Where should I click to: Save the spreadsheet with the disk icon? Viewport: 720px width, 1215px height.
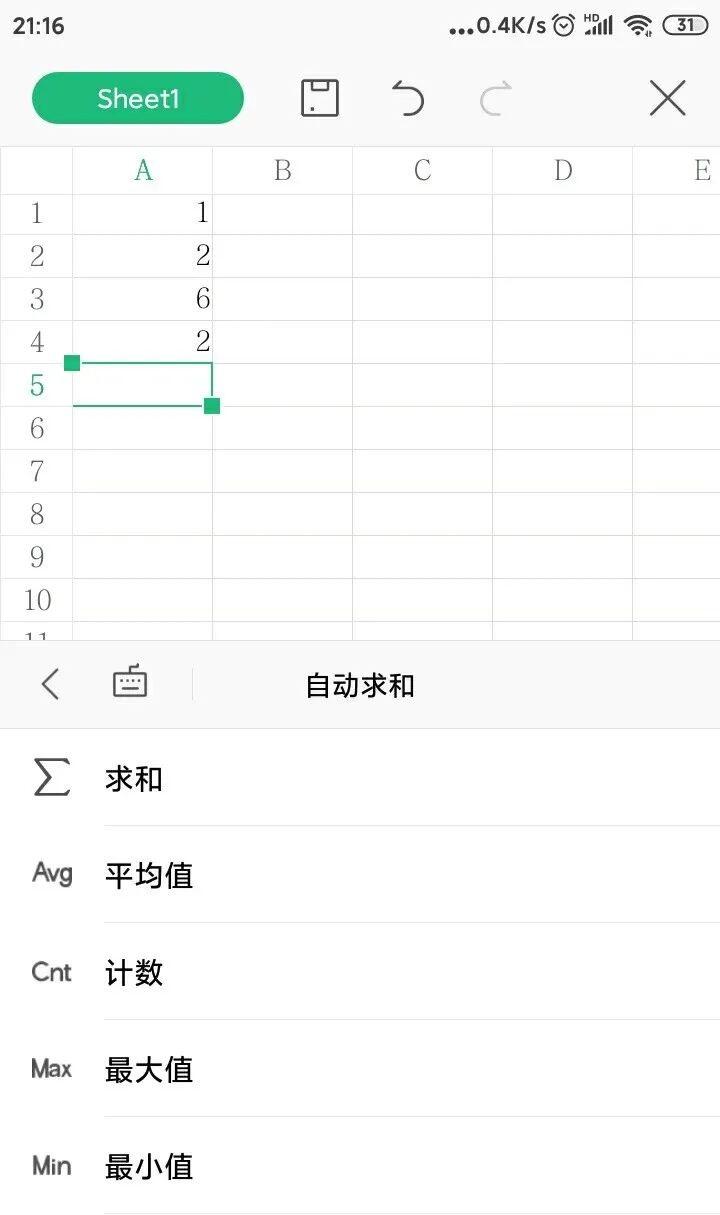pyautogui.click(x=320, y=98)
